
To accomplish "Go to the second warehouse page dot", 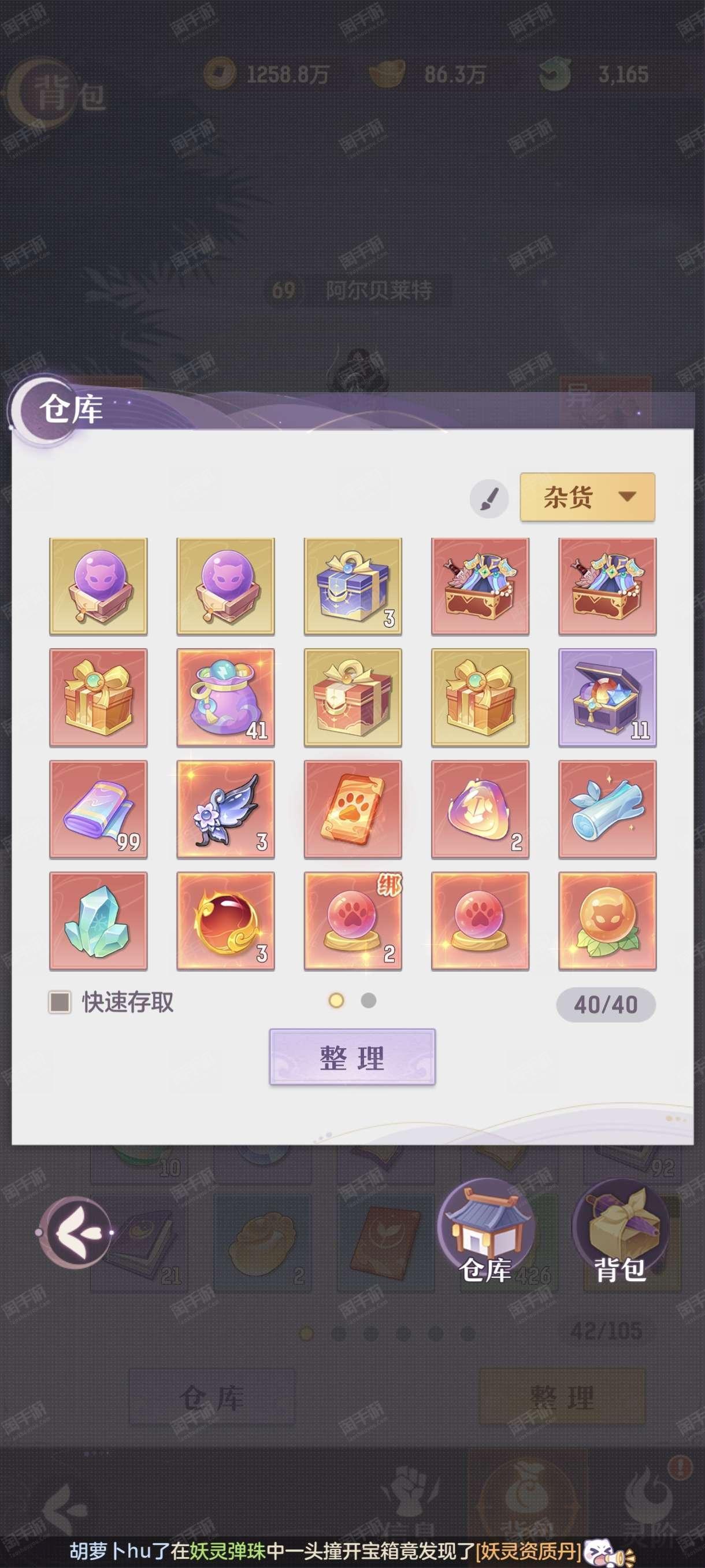I will (x=369, y=1001).
